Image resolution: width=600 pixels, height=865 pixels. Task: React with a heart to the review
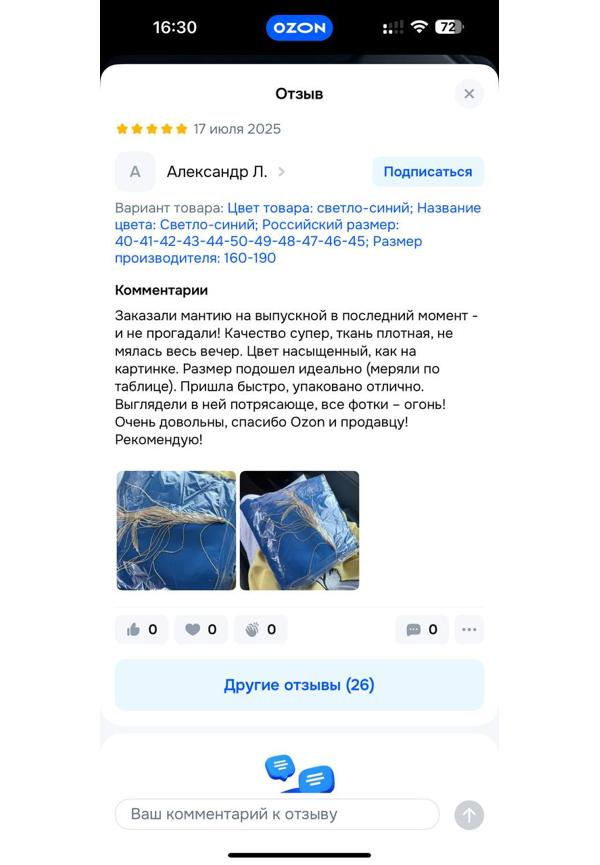point(201,629)
